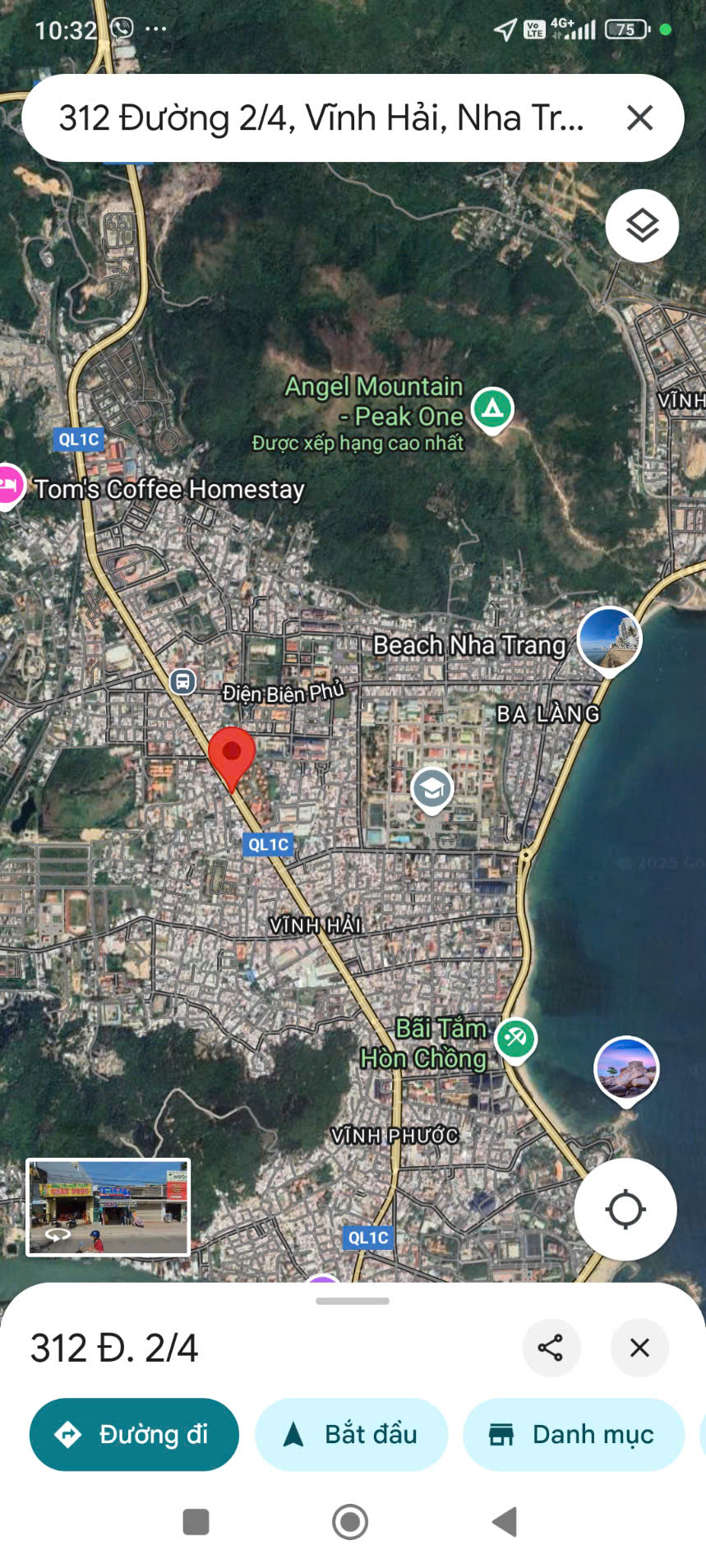The image size is (706, 1568).
Task: Expand the place sheet drag handle
Action: click(x=353, y=1301)
